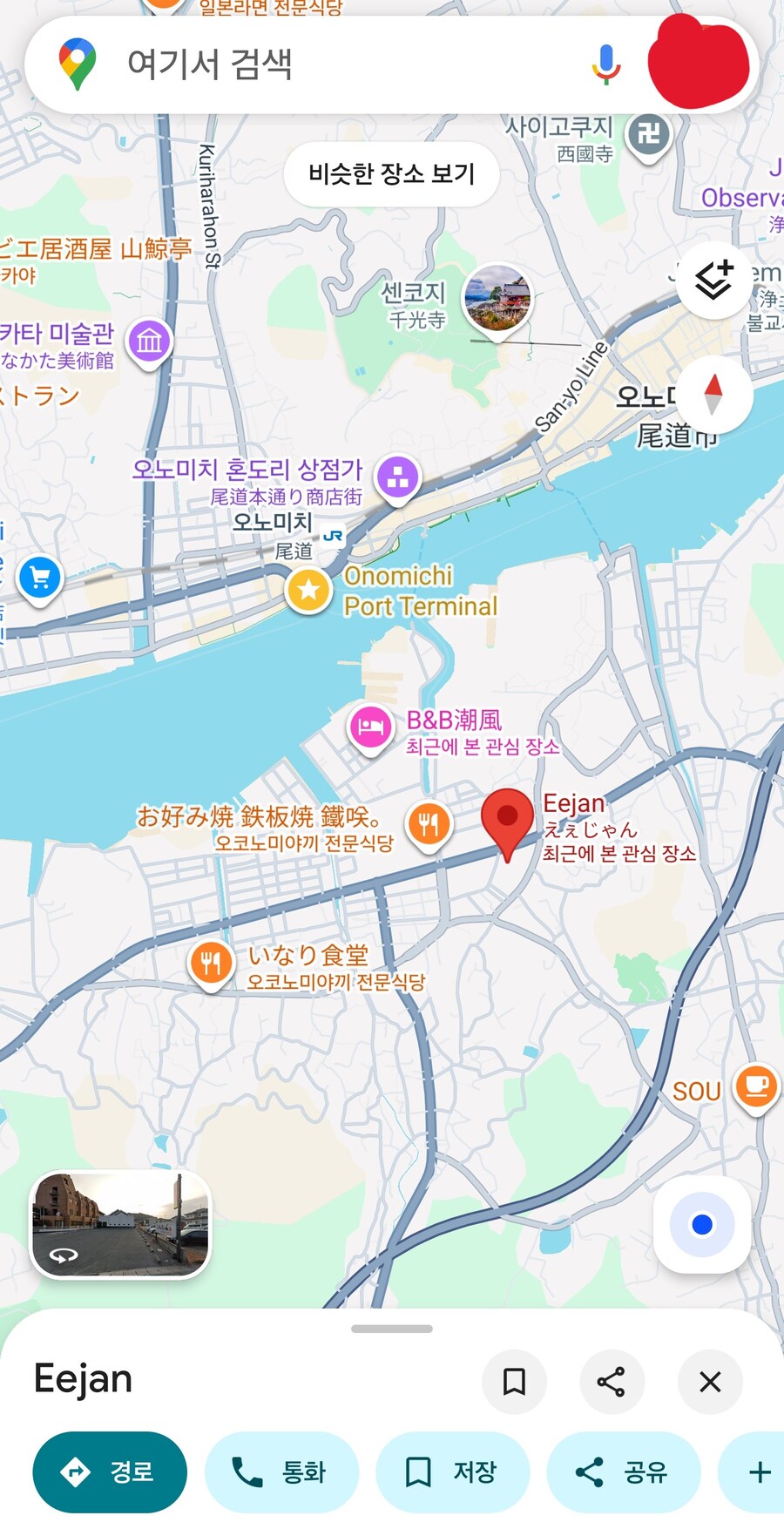Select the Onomichi Port Terminal starred marker

pyautogui.click(x=308, y=590)
